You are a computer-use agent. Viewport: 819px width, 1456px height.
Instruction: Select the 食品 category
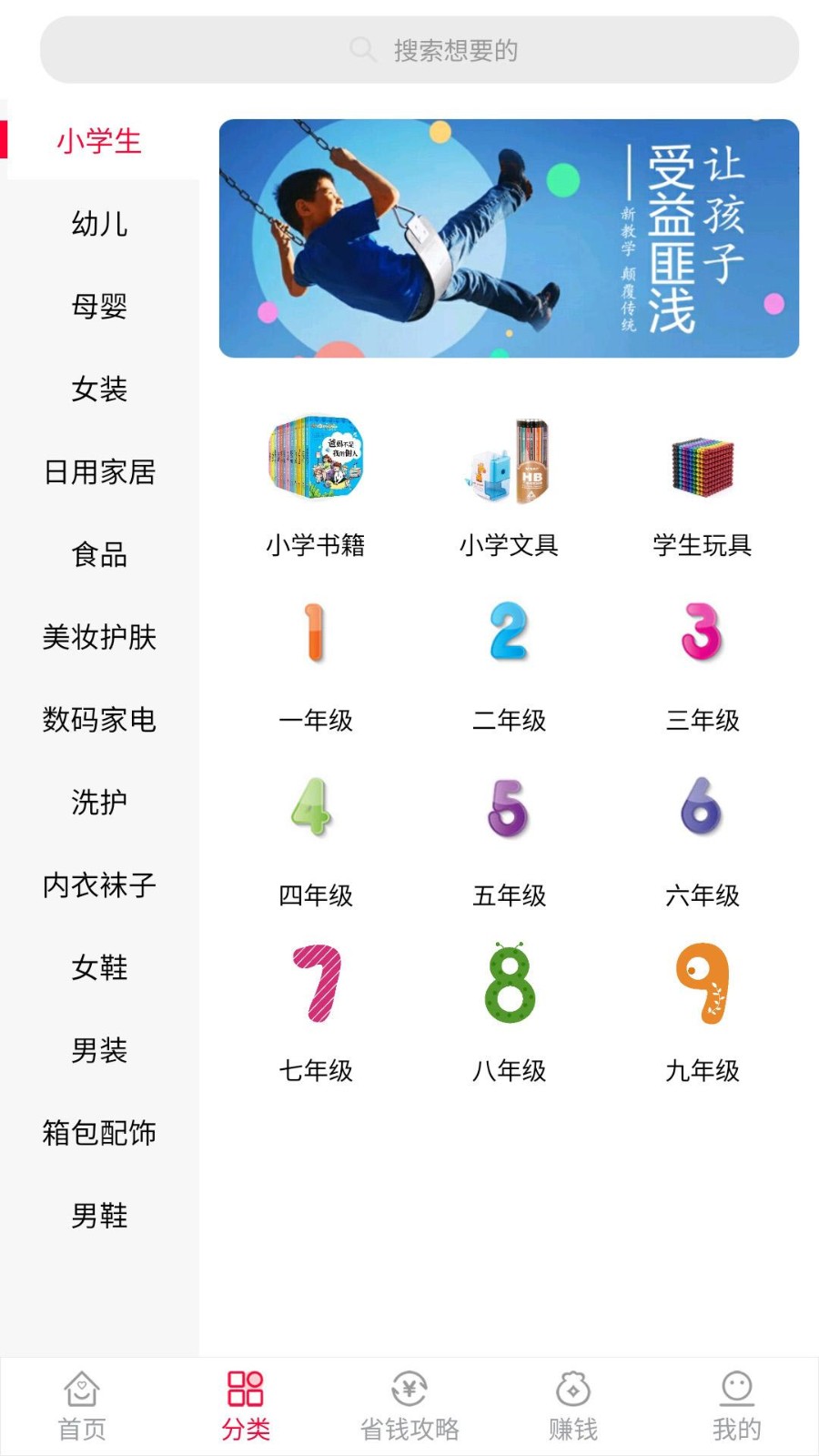click(x=99, y=555)
